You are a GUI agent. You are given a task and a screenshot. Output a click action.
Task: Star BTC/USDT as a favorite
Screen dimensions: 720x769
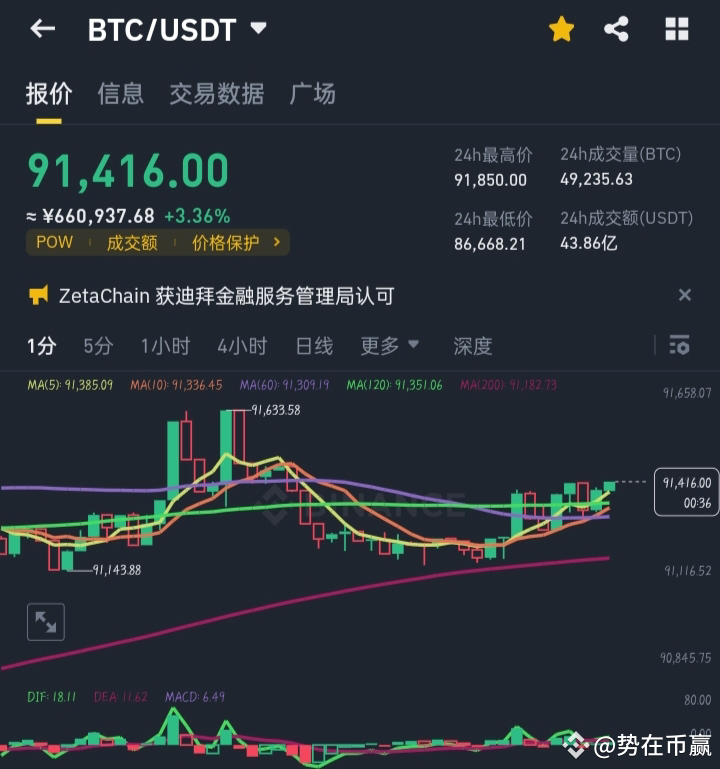(561, 29)
